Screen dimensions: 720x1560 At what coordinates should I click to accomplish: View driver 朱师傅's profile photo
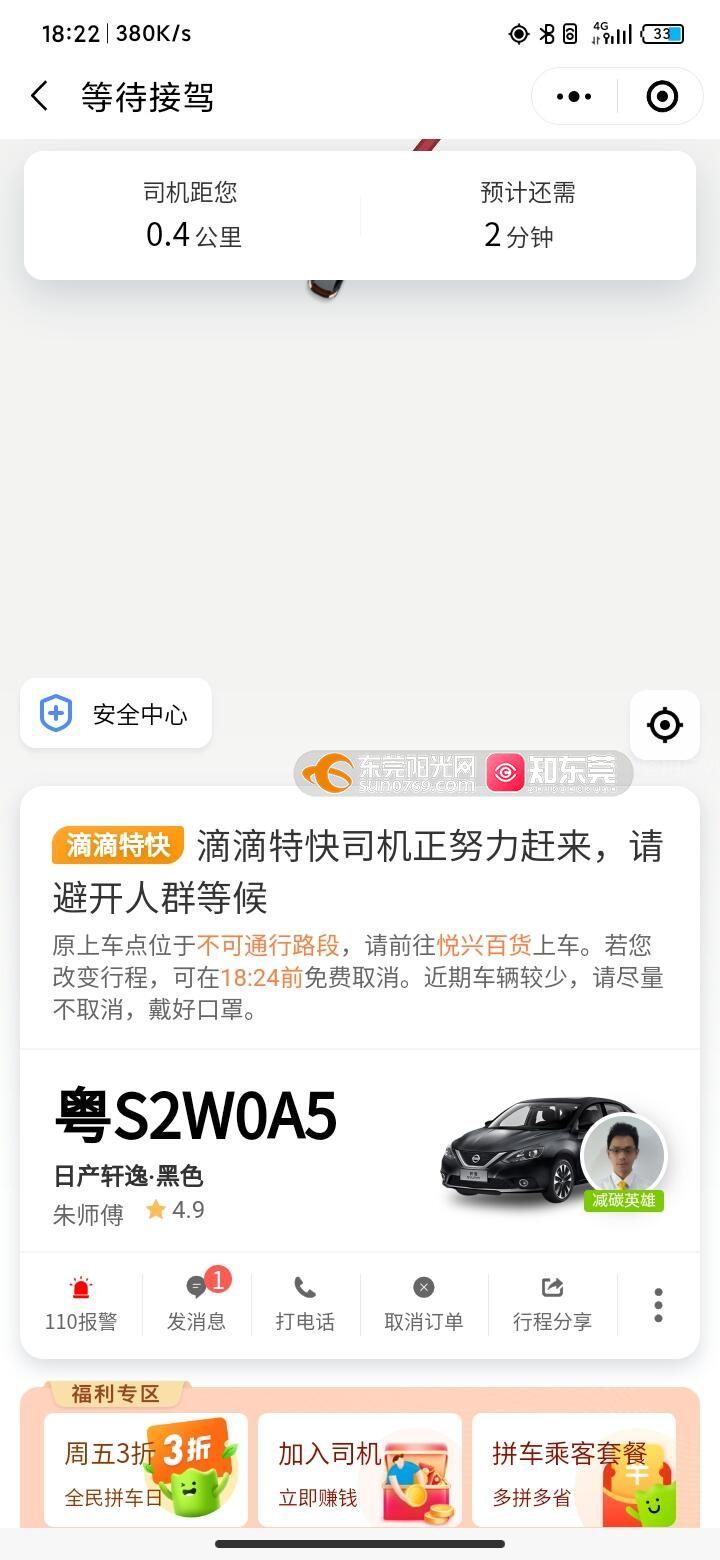623,1157
